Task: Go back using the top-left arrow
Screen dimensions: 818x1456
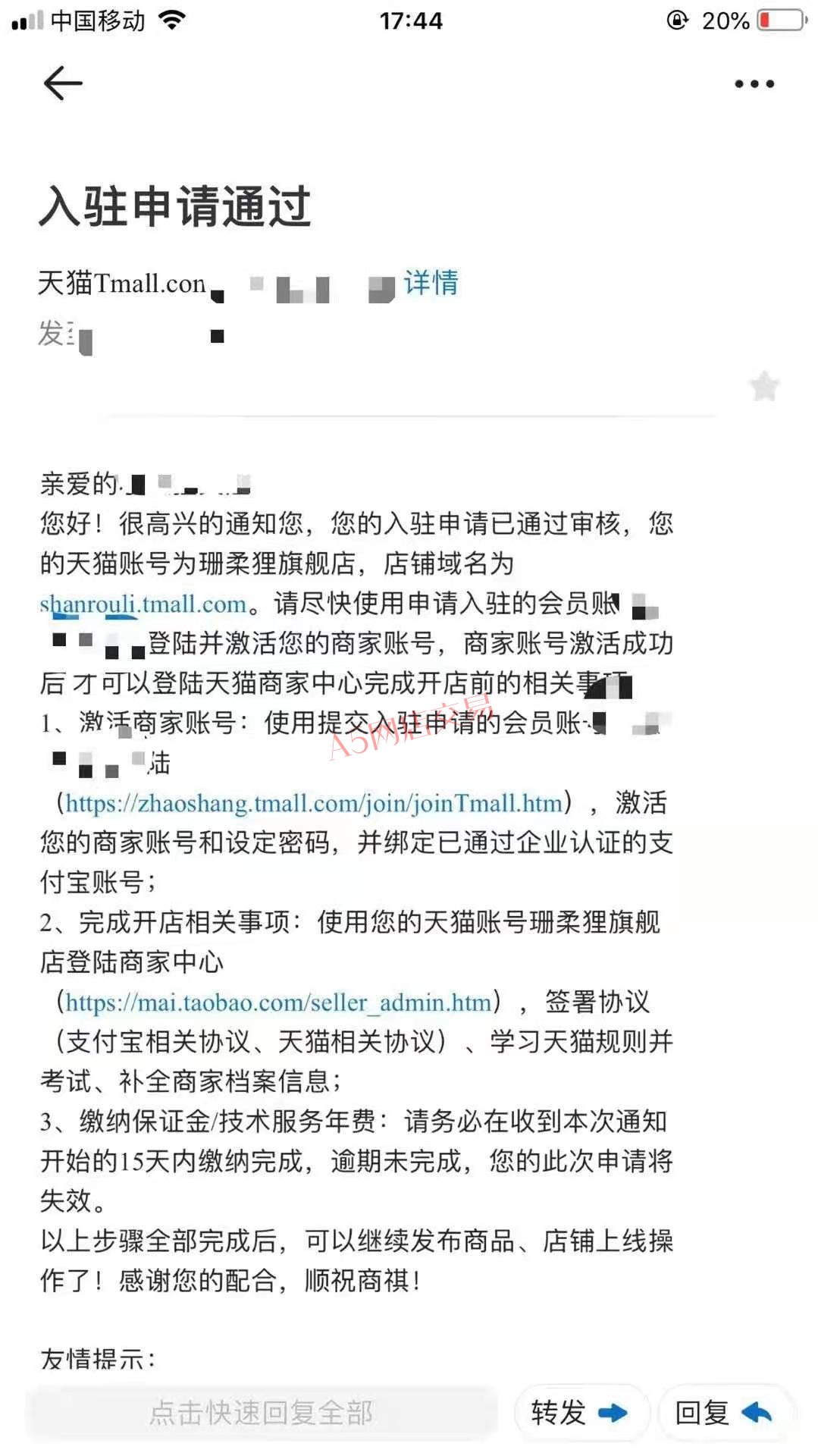Action: (x=63, y=83)
